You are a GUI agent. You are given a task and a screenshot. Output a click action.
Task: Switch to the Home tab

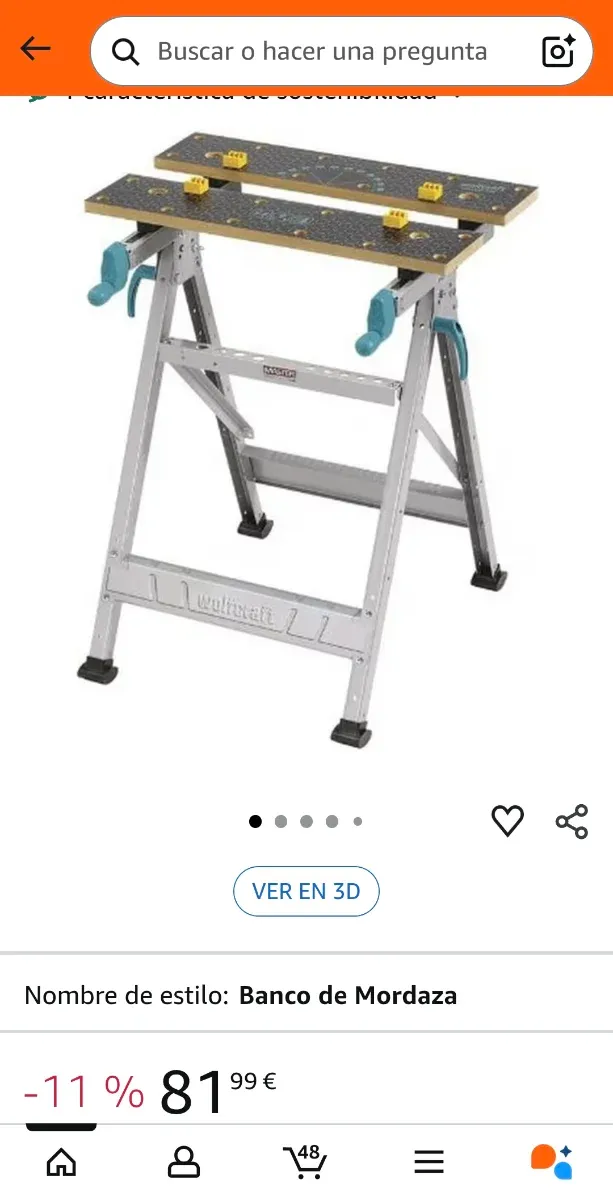point(61,1162)
